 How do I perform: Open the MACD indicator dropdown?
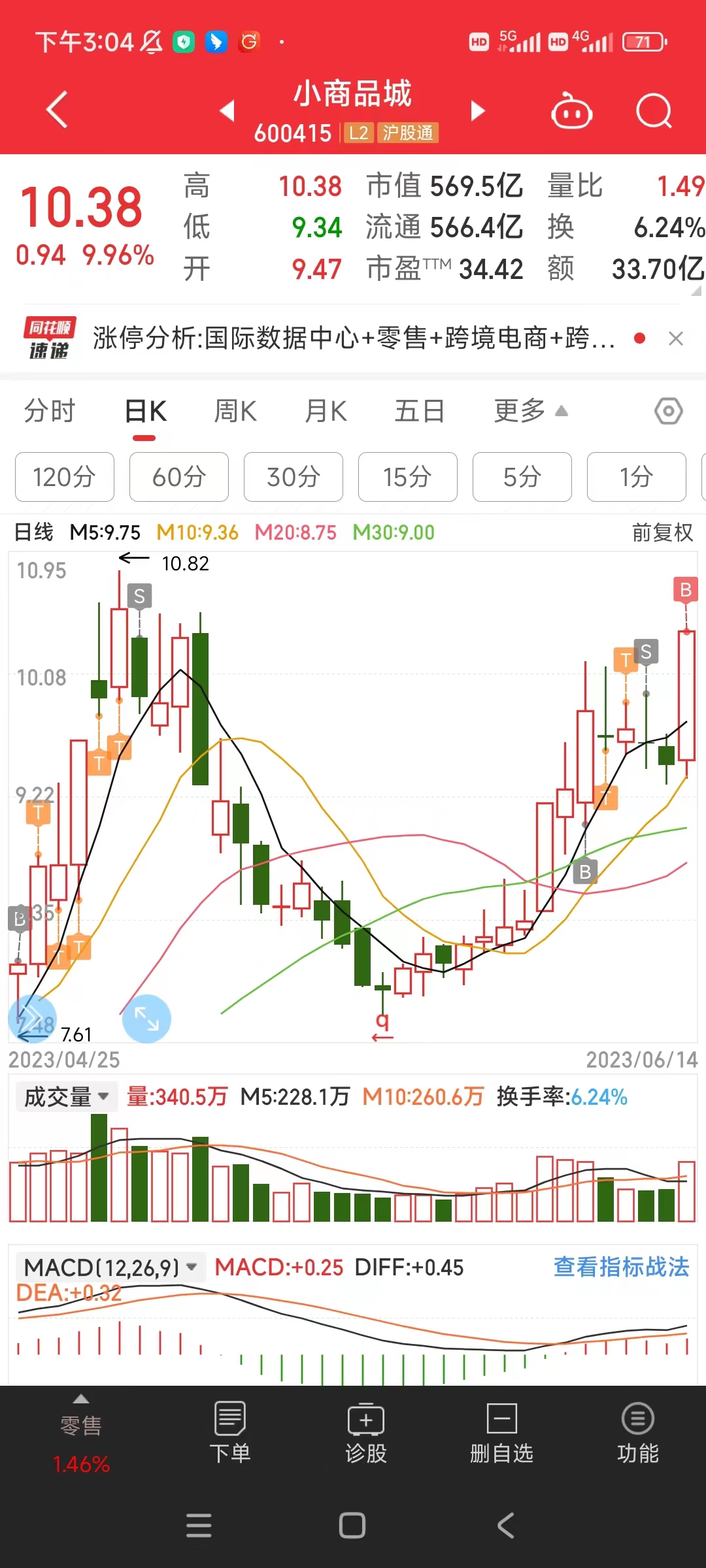pos(108,1266)
